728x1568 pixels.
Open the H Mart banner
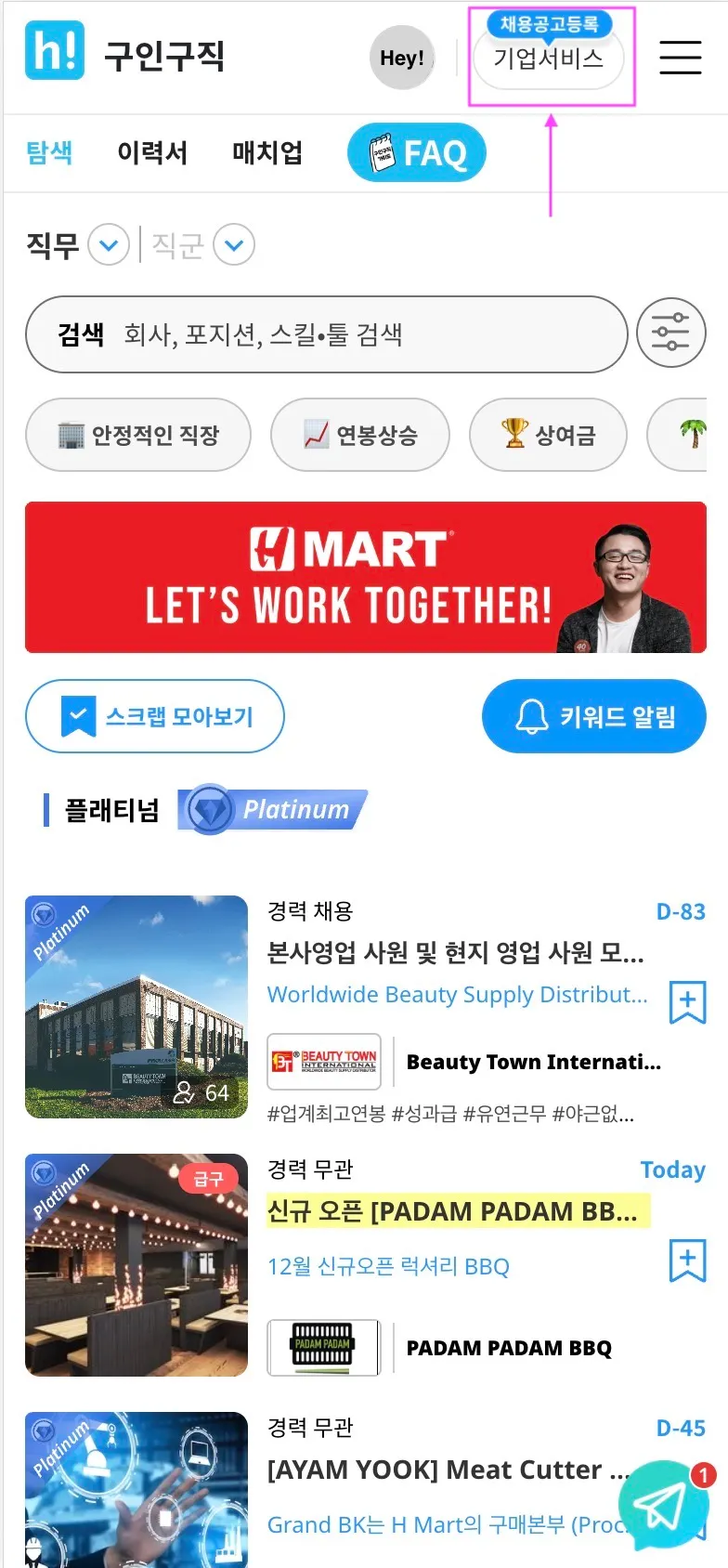click(365, 577)
